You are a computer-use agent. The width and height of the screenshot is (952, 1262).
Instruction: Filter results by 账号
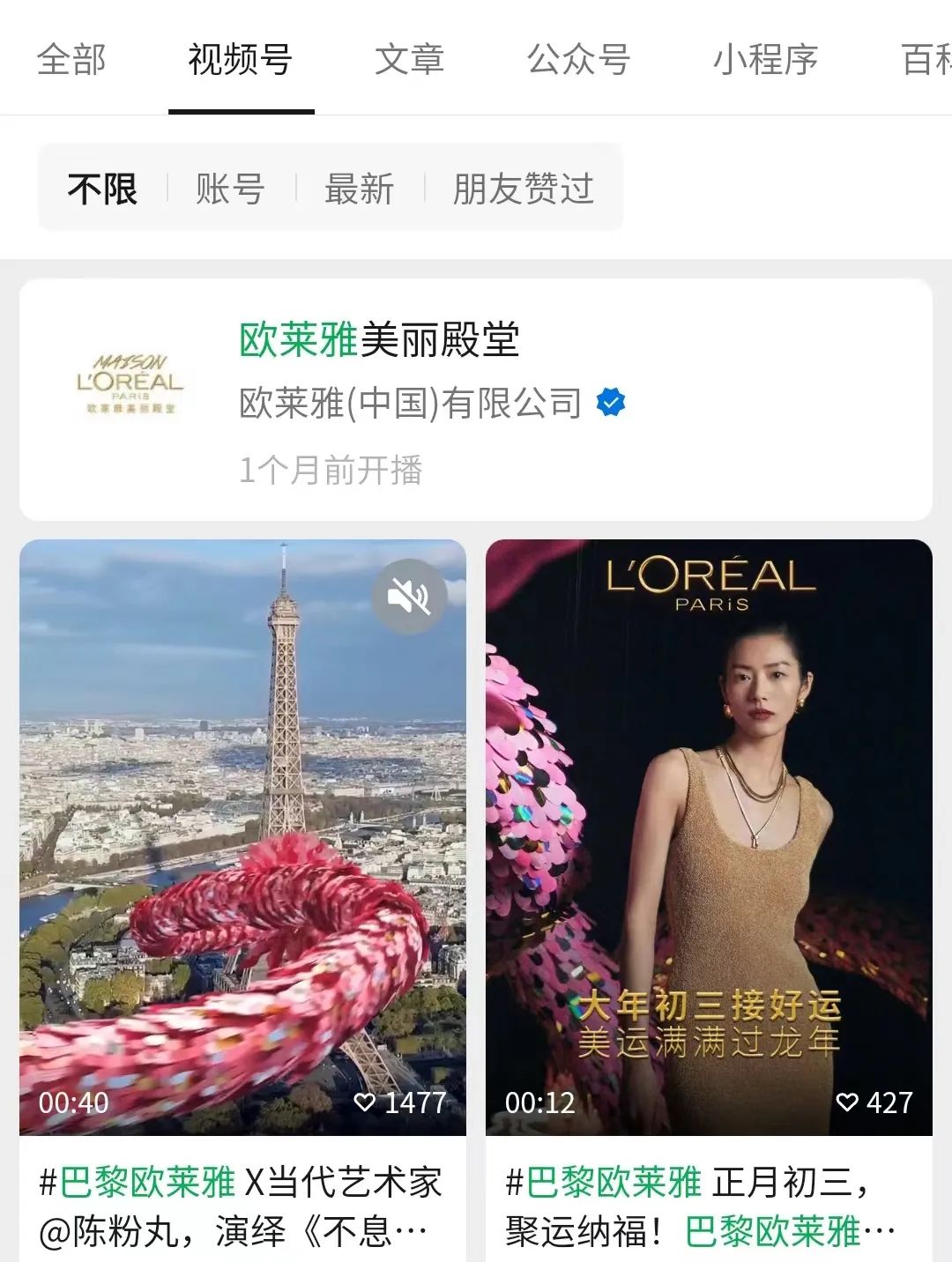(x=230, y=189)
